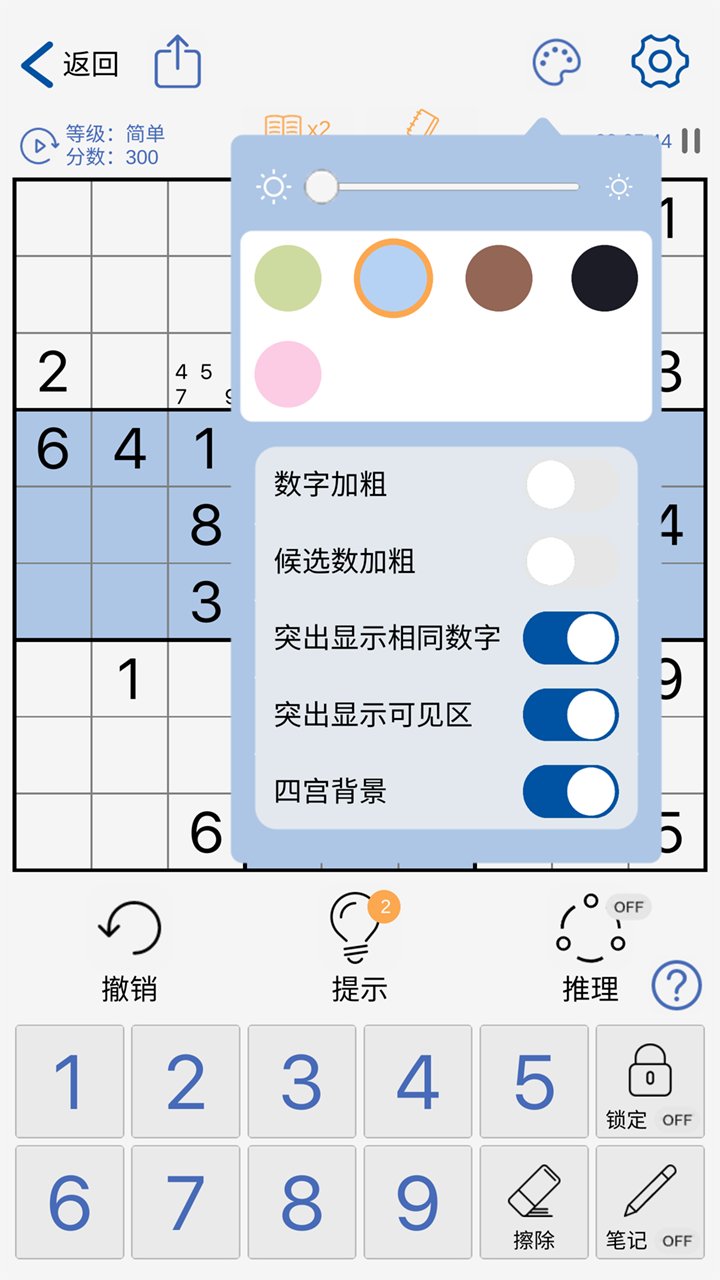Disable 突出显示相同数字 switch
Screen dimensions: 720x1280
(570, 638)
